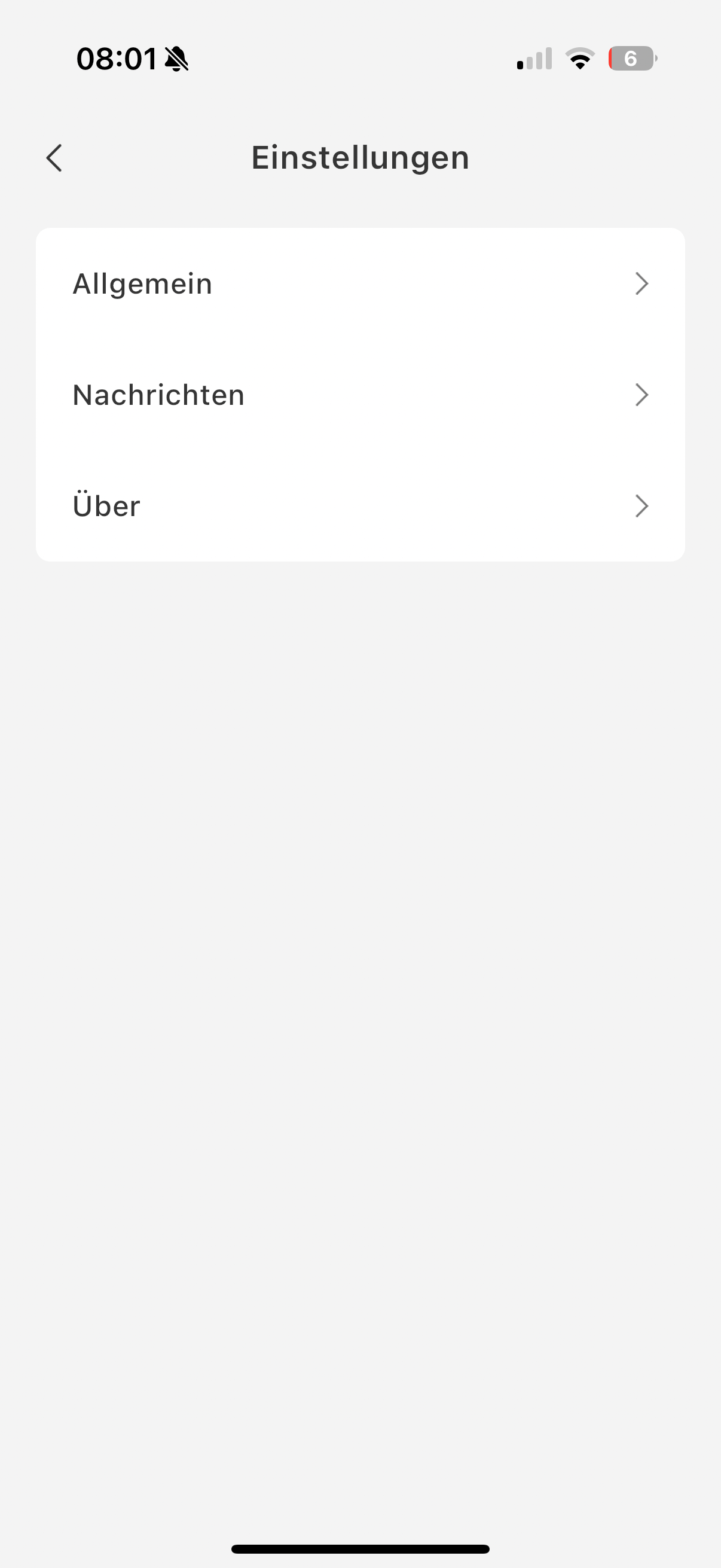Open the Über section
The image size is (721, 1568).
pos(360,506)
